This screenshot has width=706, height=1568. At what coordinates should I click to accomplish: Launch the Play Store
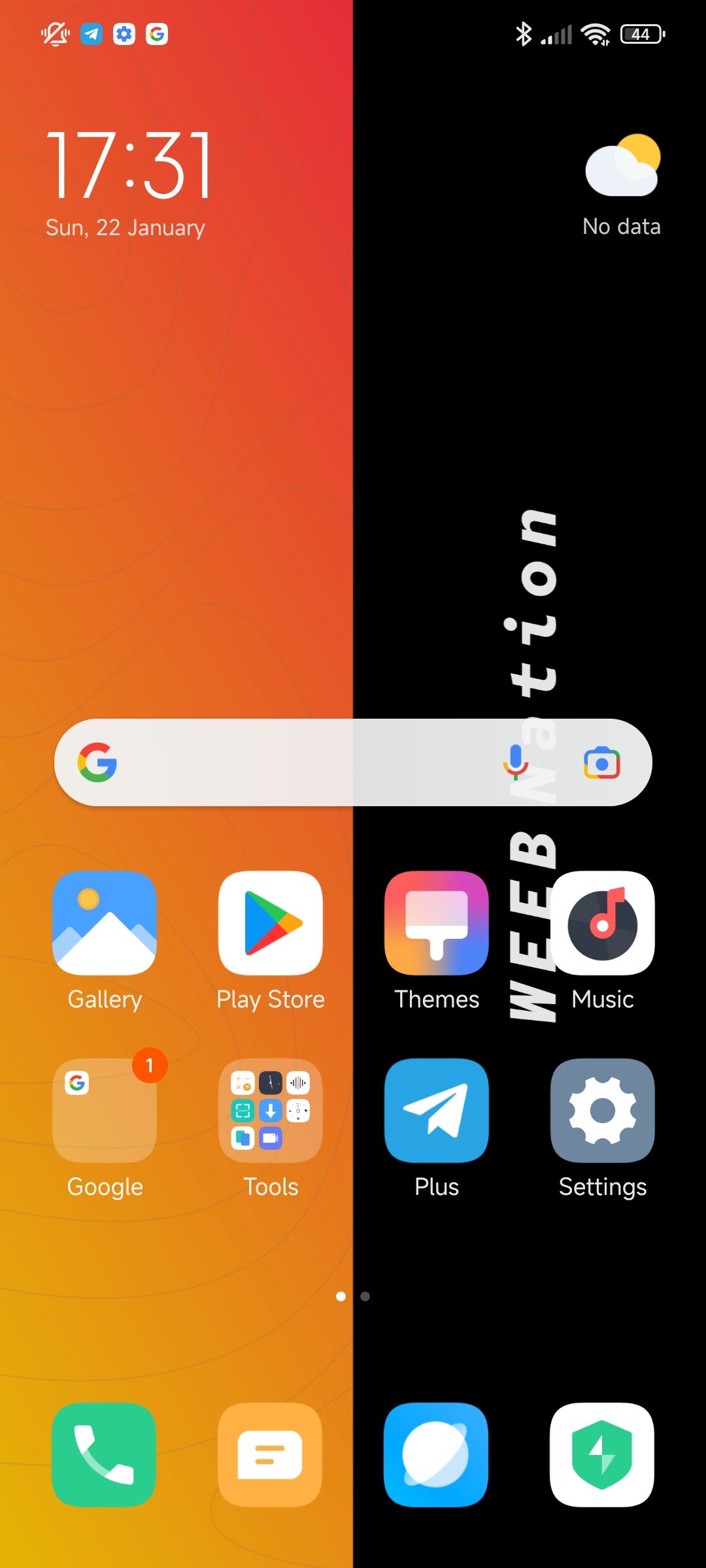coord(271,923)
